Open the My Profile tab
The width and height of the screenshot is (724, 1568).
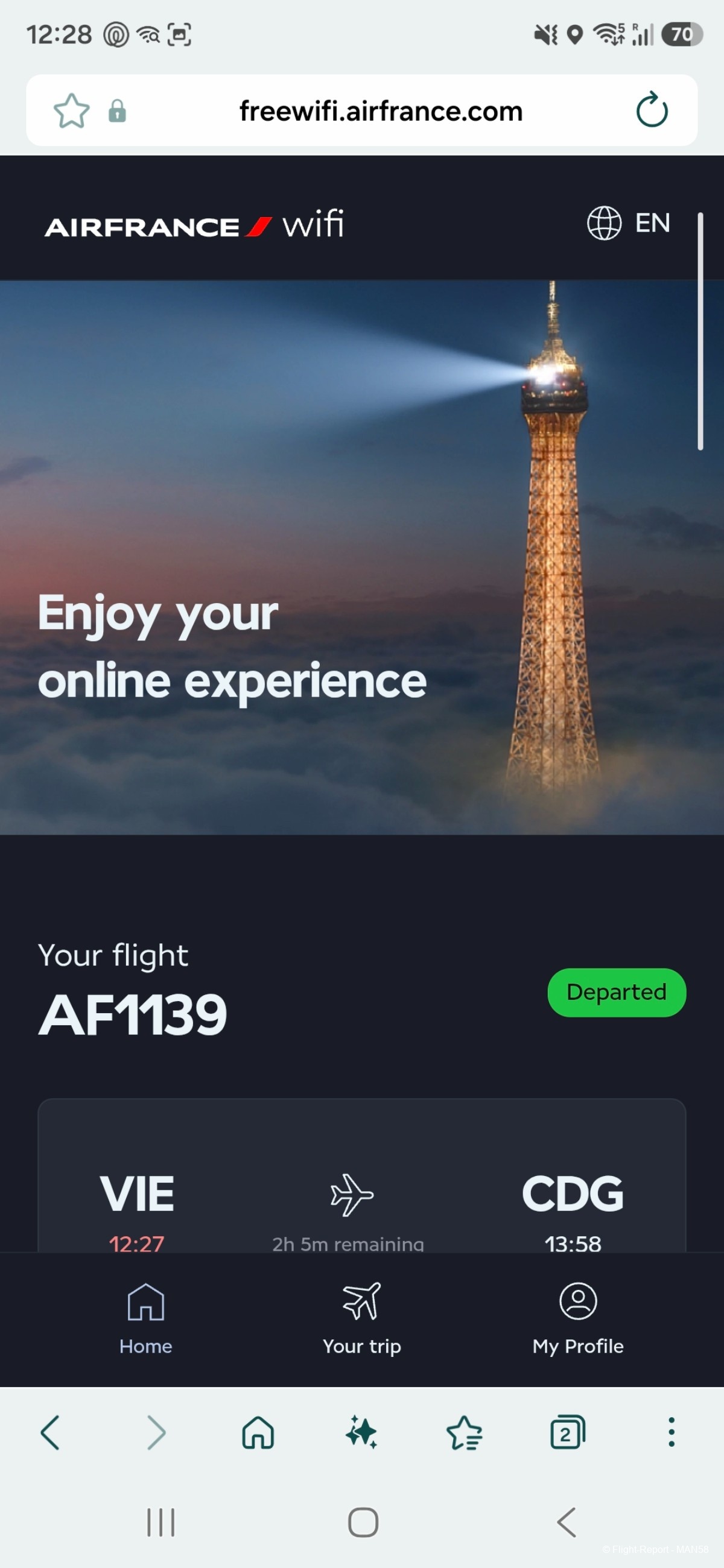click(578, 1319)
